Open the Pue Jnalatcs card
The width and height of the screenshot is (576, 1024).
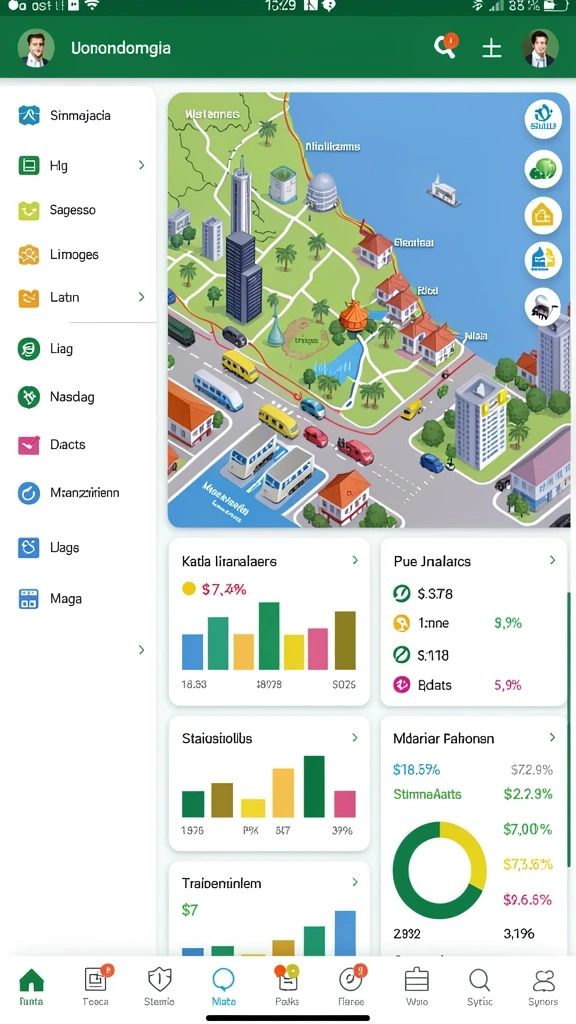tap(473, 621)
